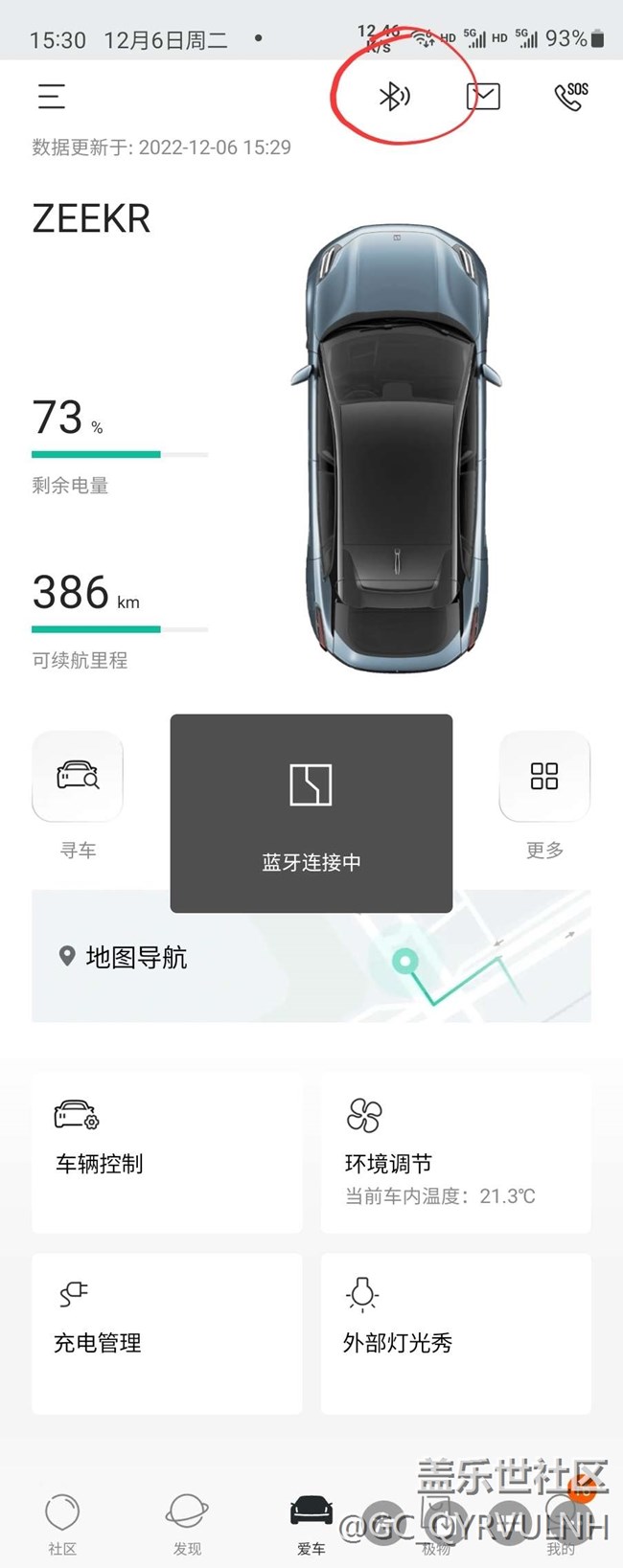Open 充电管理 charging management
Viewport: 623px width, 1568px height.
[x=167, y=1332]
